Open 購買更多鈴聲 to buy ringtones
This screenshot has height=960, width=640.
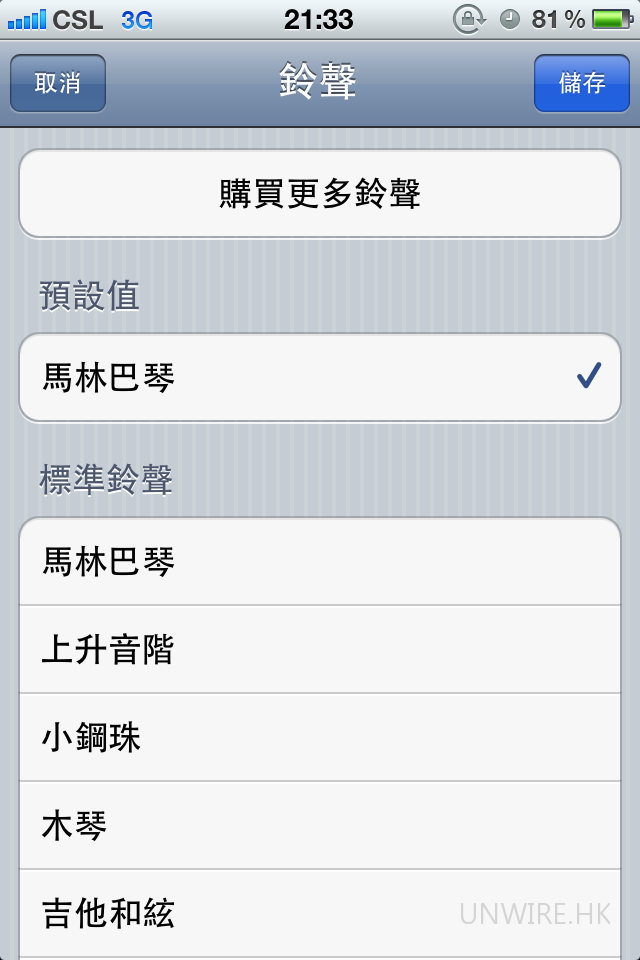[x=320, y=194]
